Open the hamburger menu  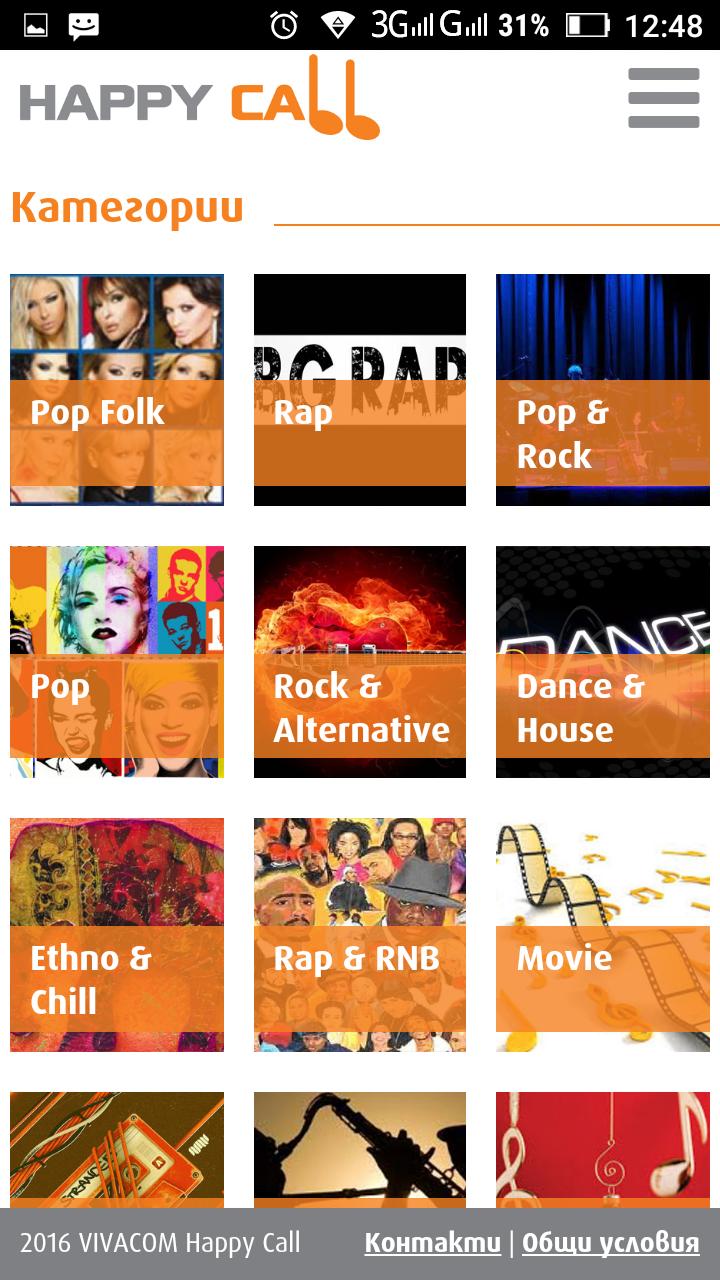pos(663,98)
